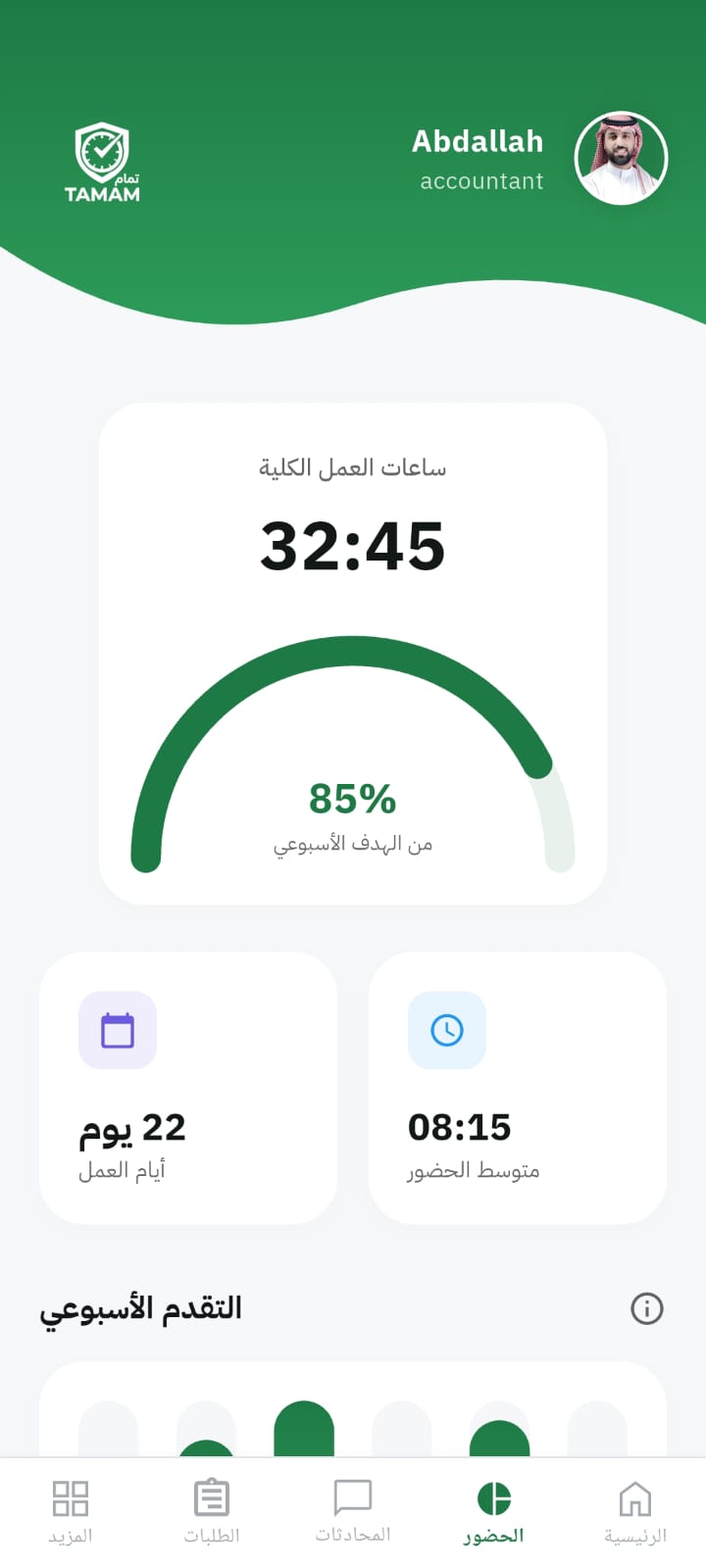Open the الطلبات requests clipboard icon
The image size is (706, 1568).
tap(211, 1497)
